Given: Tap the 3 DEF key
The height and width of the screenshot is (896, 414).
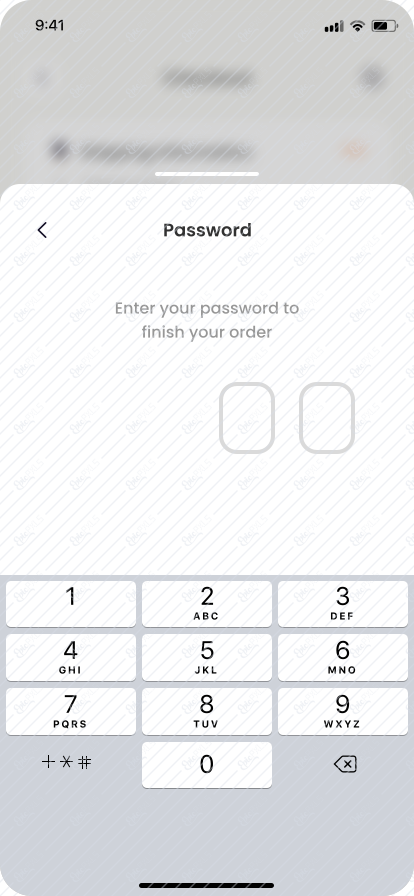Looking at the screenshot, I should tap(343, 604).
